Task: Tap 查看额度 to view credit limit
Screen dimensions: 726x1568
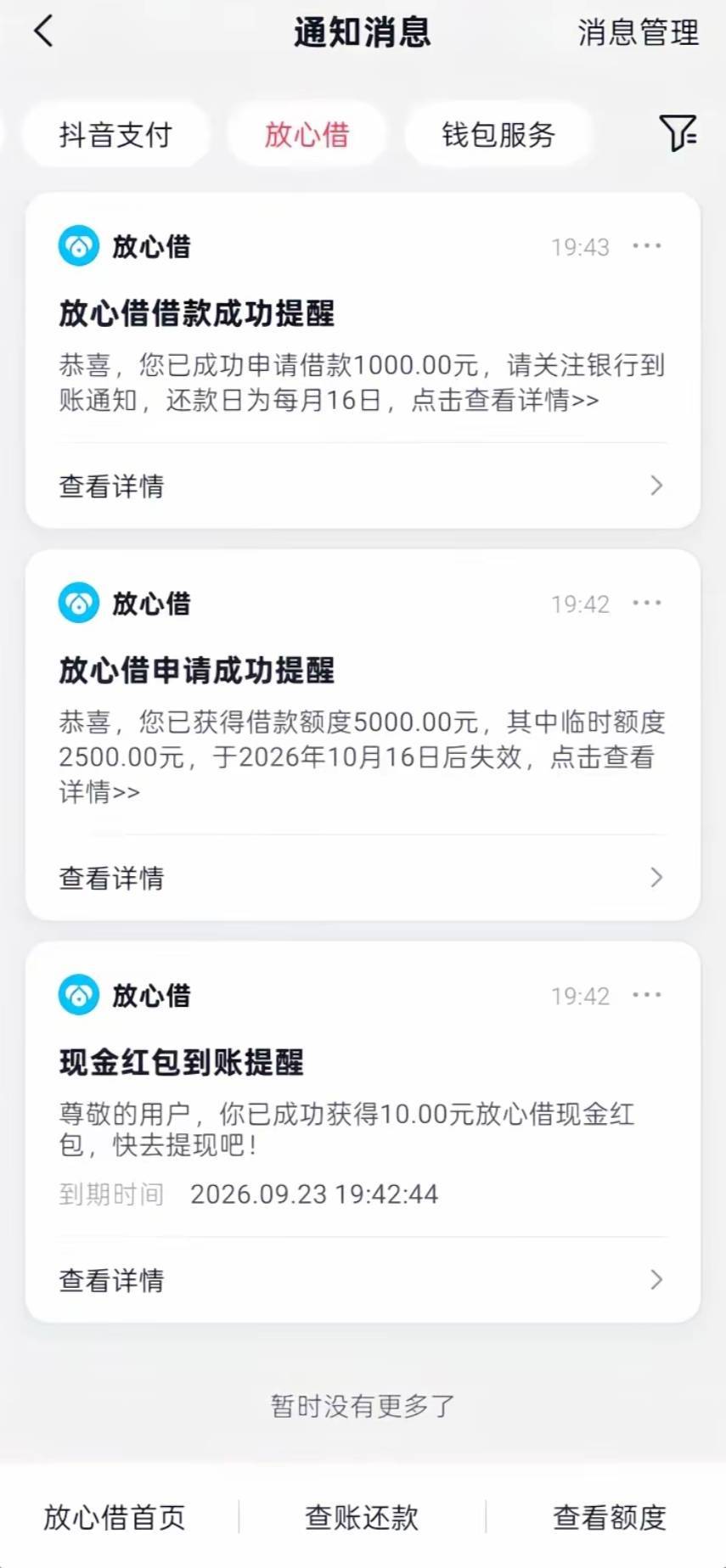Action: [610, 1517]
